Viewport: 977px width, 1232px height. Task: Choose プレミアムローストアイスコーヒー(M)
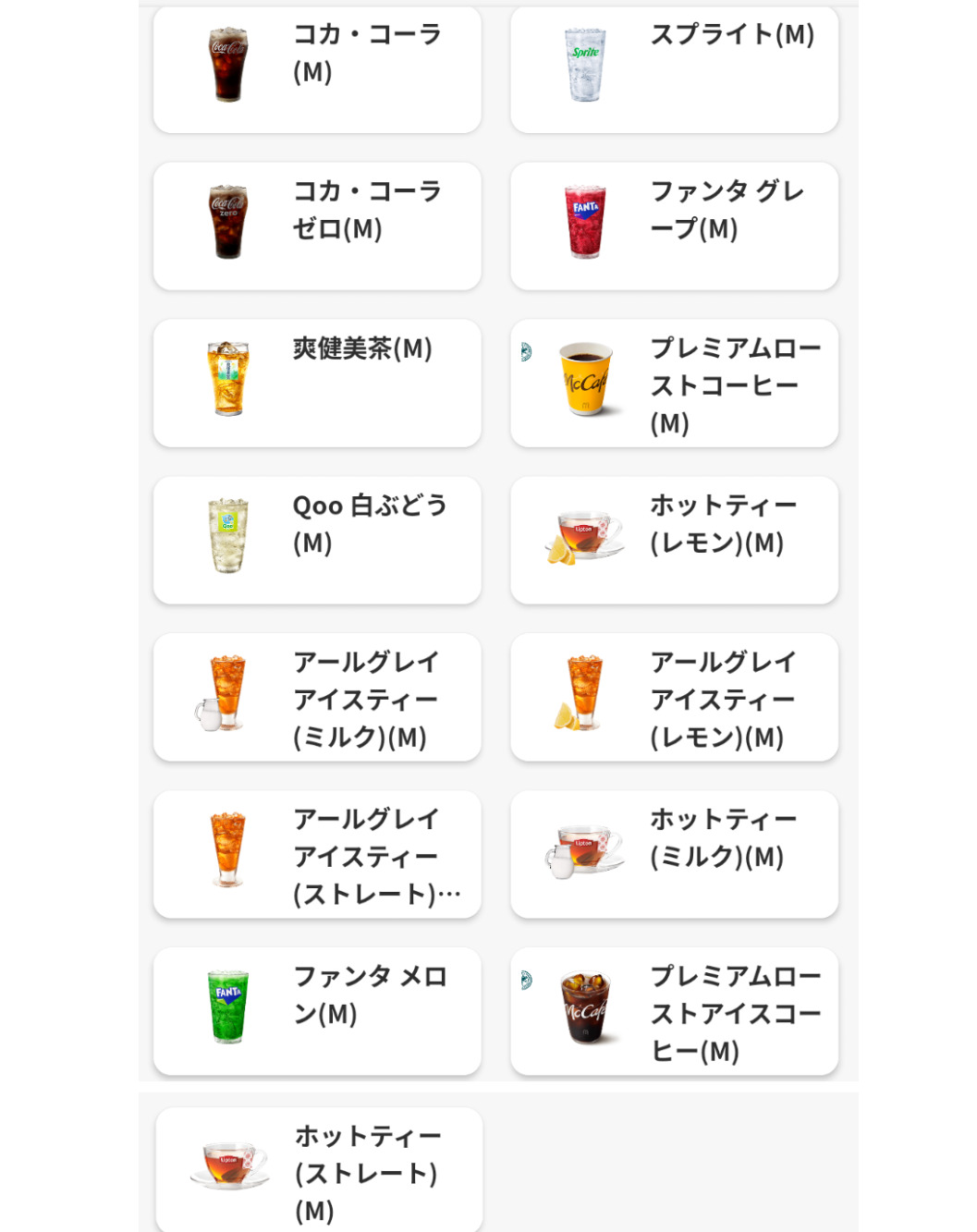point(674,1011)
